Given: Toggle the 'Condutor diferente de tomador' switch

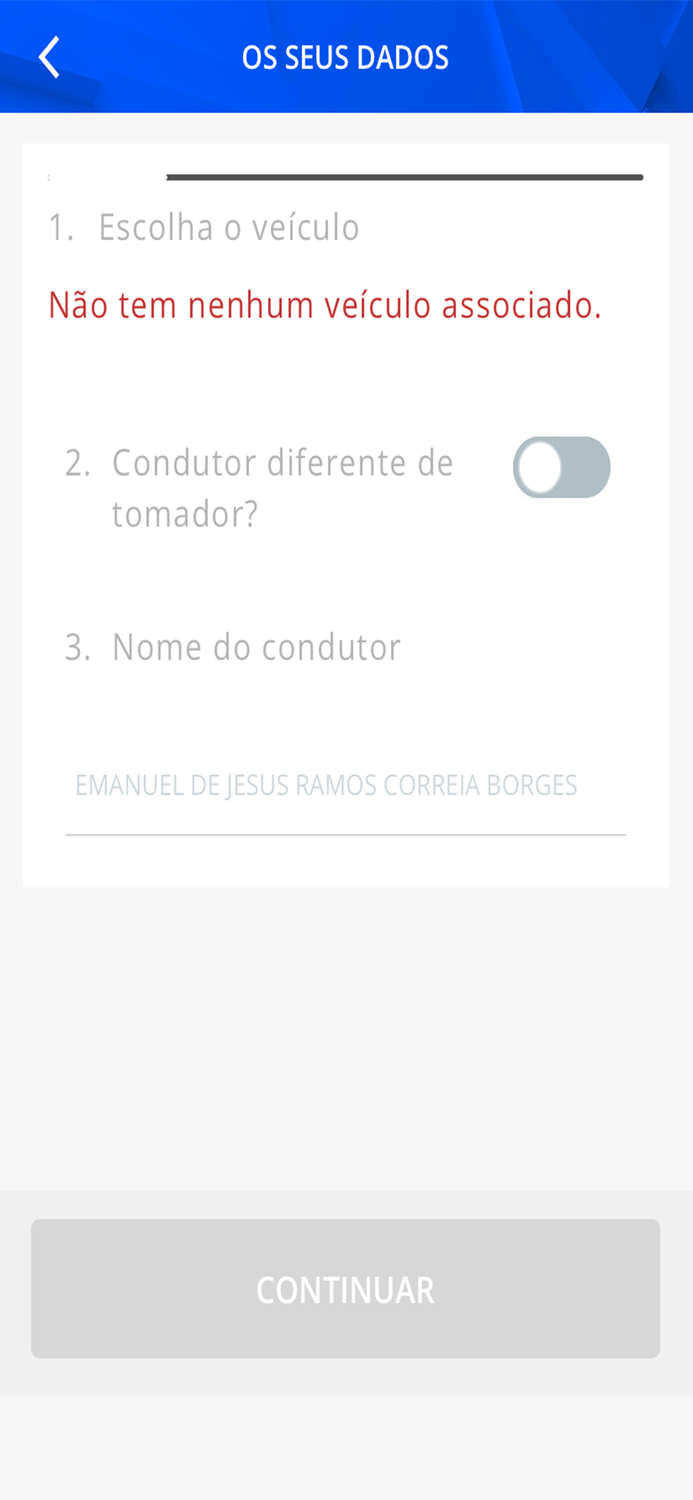Looking at the screenshot, I should 561,467.
